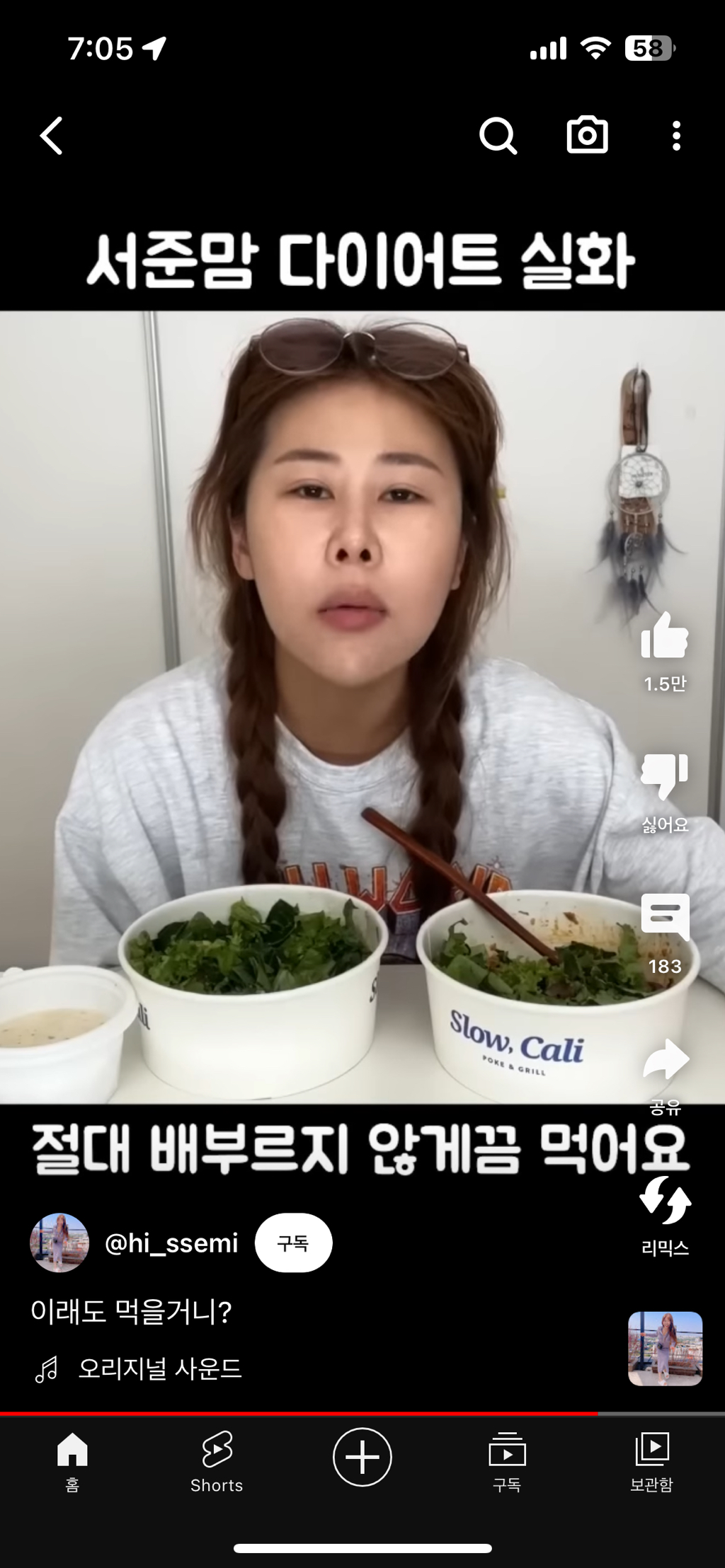
Task: Open the camera icon to create
Action: click(x=587, y=135)
